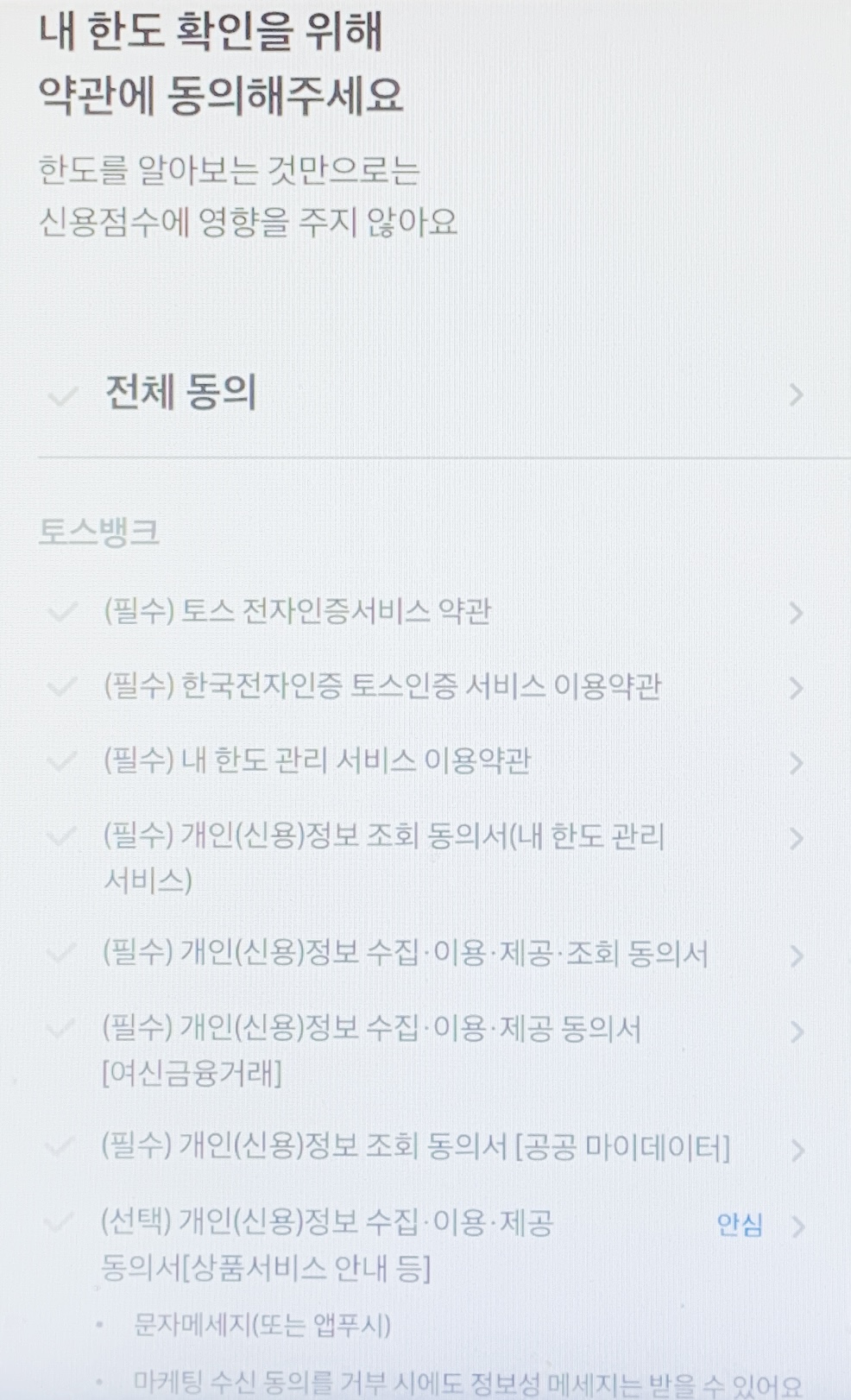View details of 동의서 [여신금융거래]

click(796, 1031)
